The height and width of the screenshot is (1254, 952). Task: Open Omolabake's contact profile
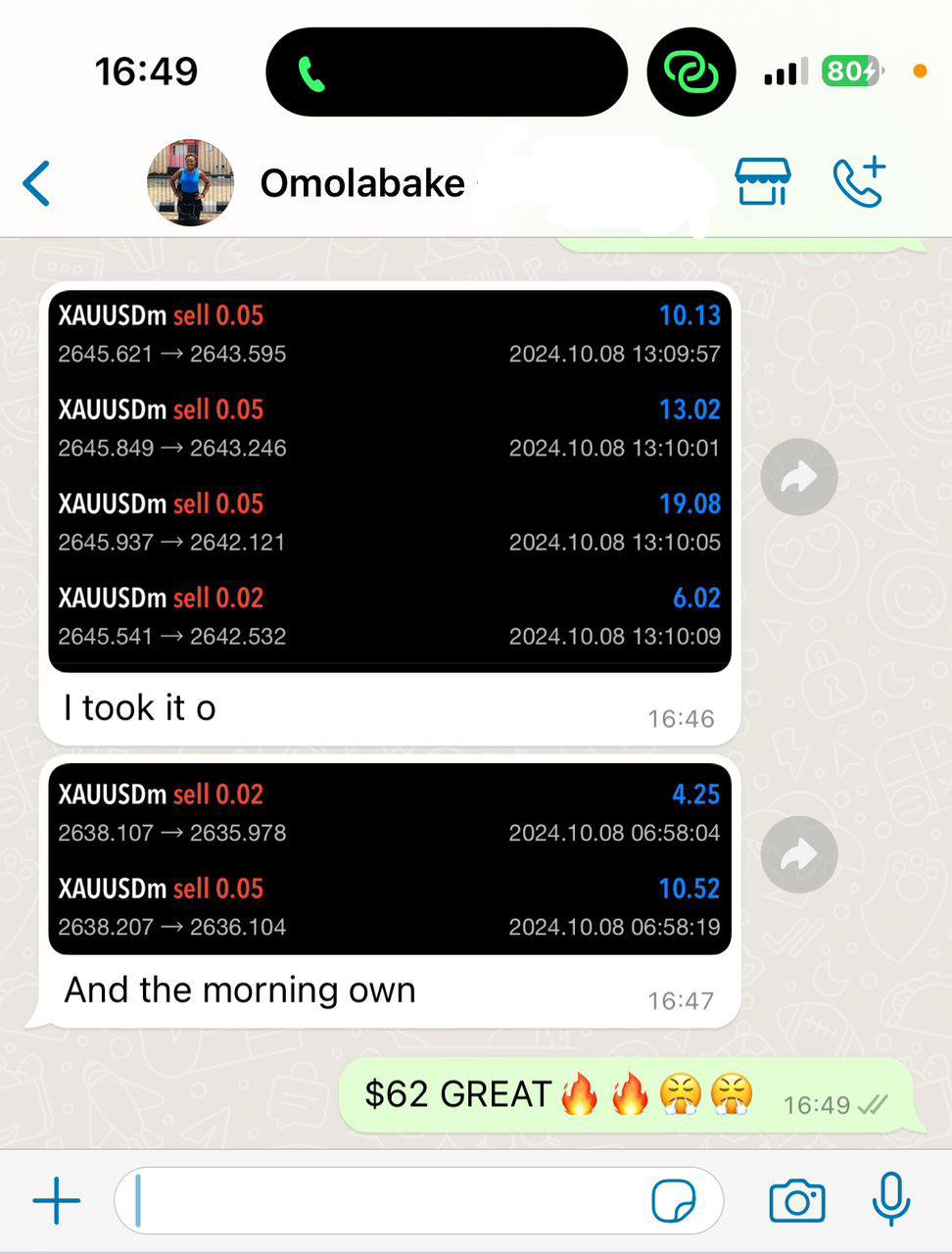pyautogui.click(x=362, y=183)
